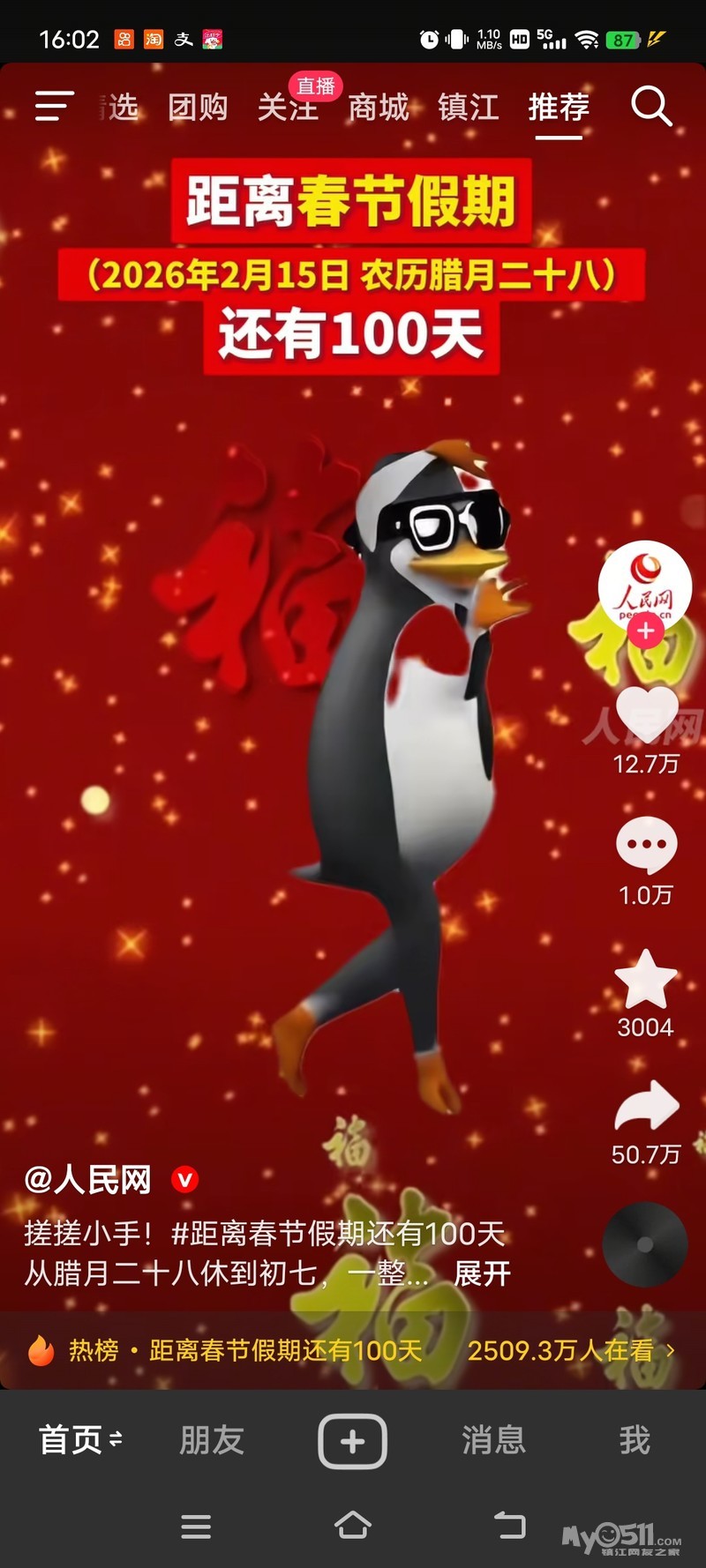Open the 我 profile tab
This screenshot has height=1568, width=706.
pos(634,1440)
